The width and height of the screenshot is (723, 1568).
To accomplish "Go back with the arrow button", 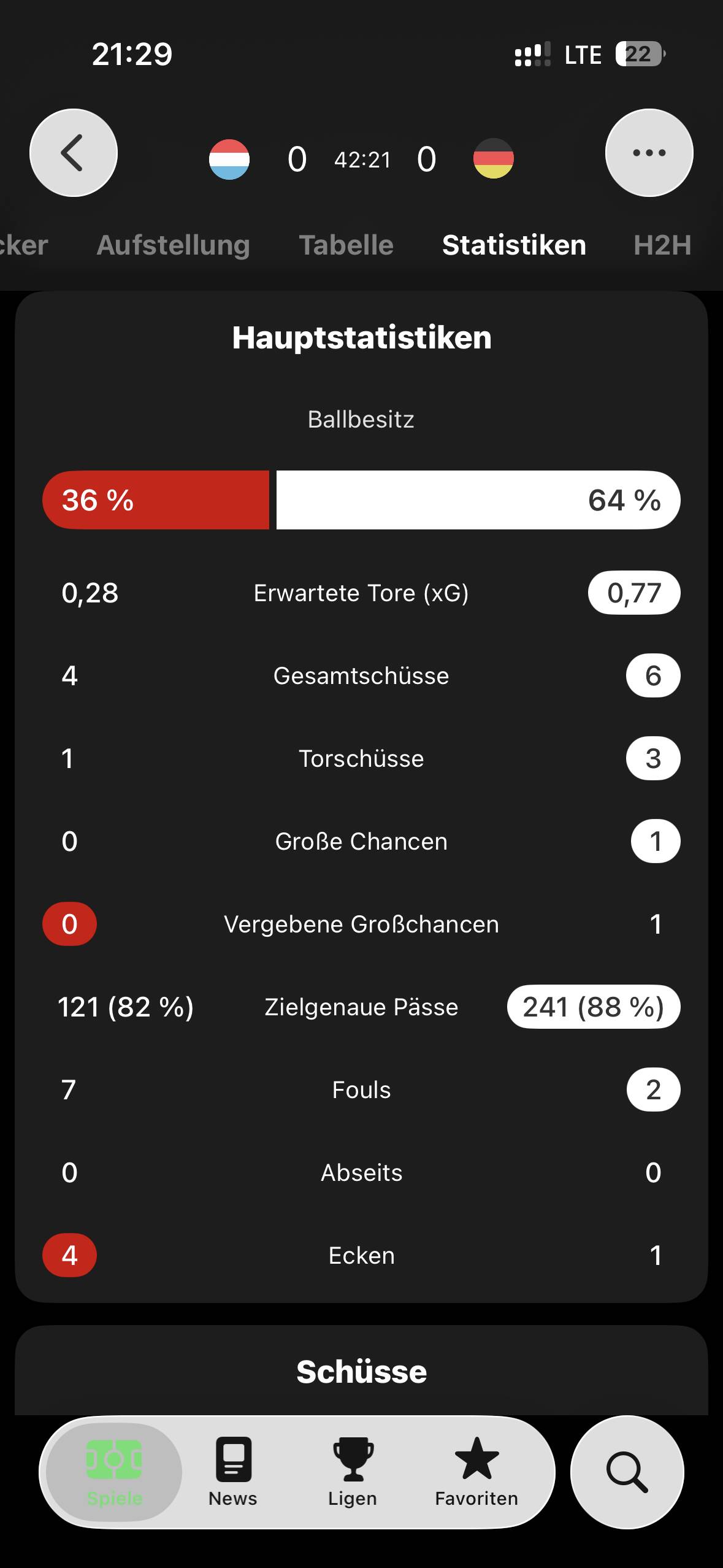I will click(x=74, y=153).
